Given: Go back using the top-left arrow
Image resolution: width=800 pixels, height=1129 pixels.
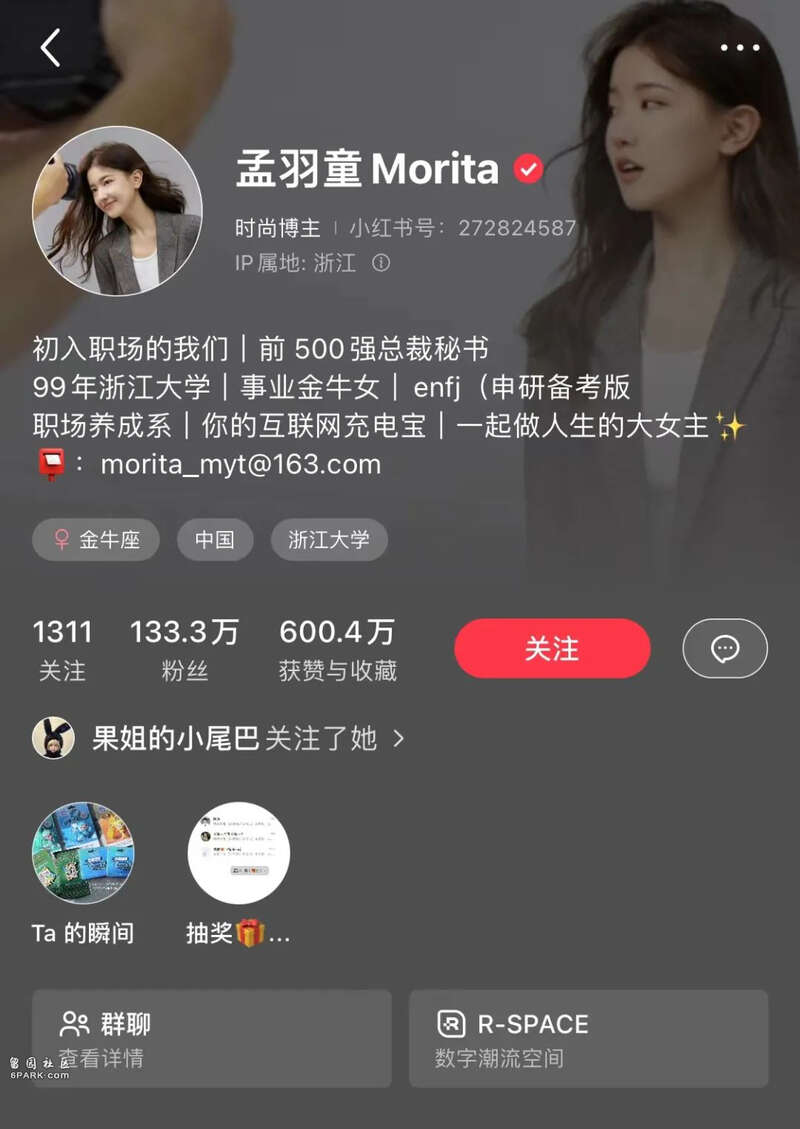Looking at the screenshot, I should click(x=50, y=47).
